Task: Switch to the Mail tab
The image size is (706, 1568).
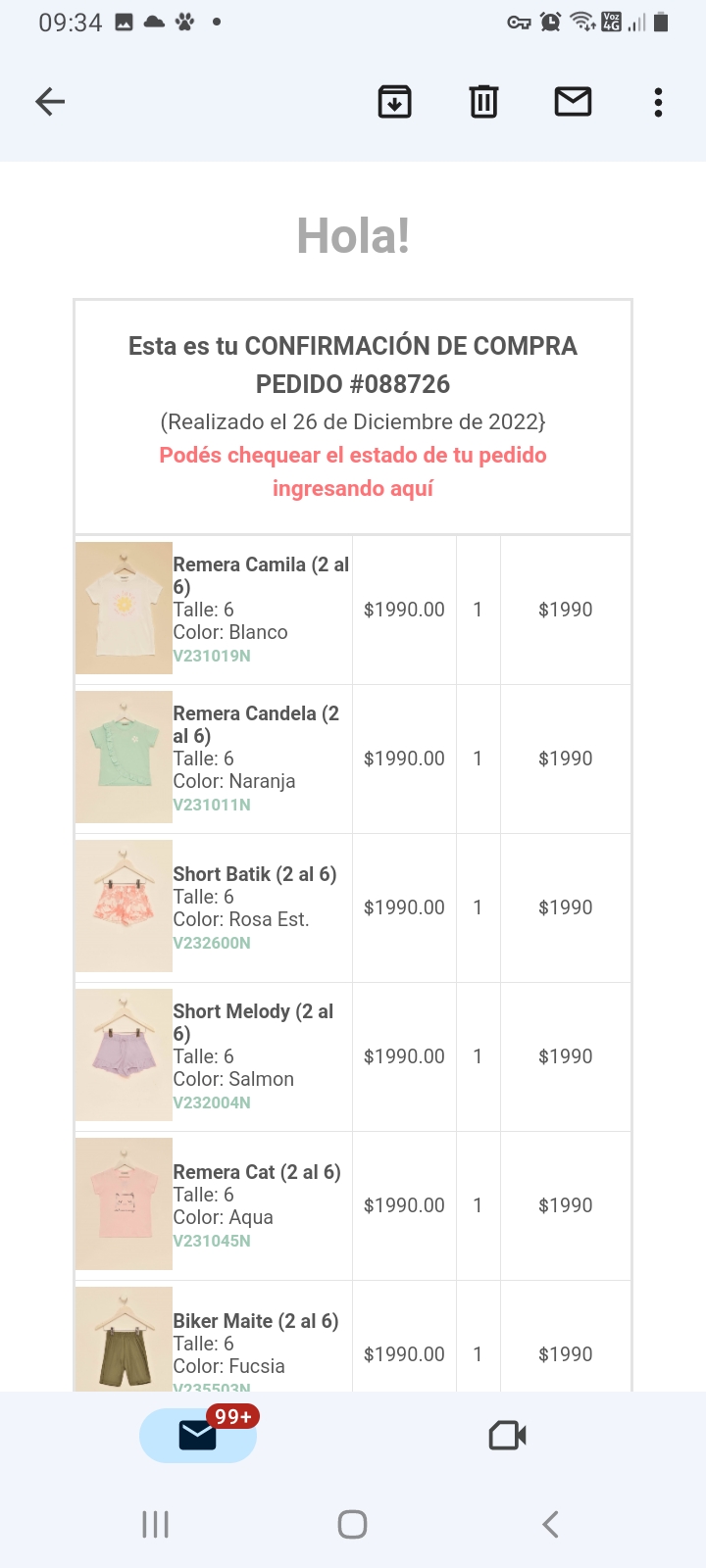Action: point(198,1436)
